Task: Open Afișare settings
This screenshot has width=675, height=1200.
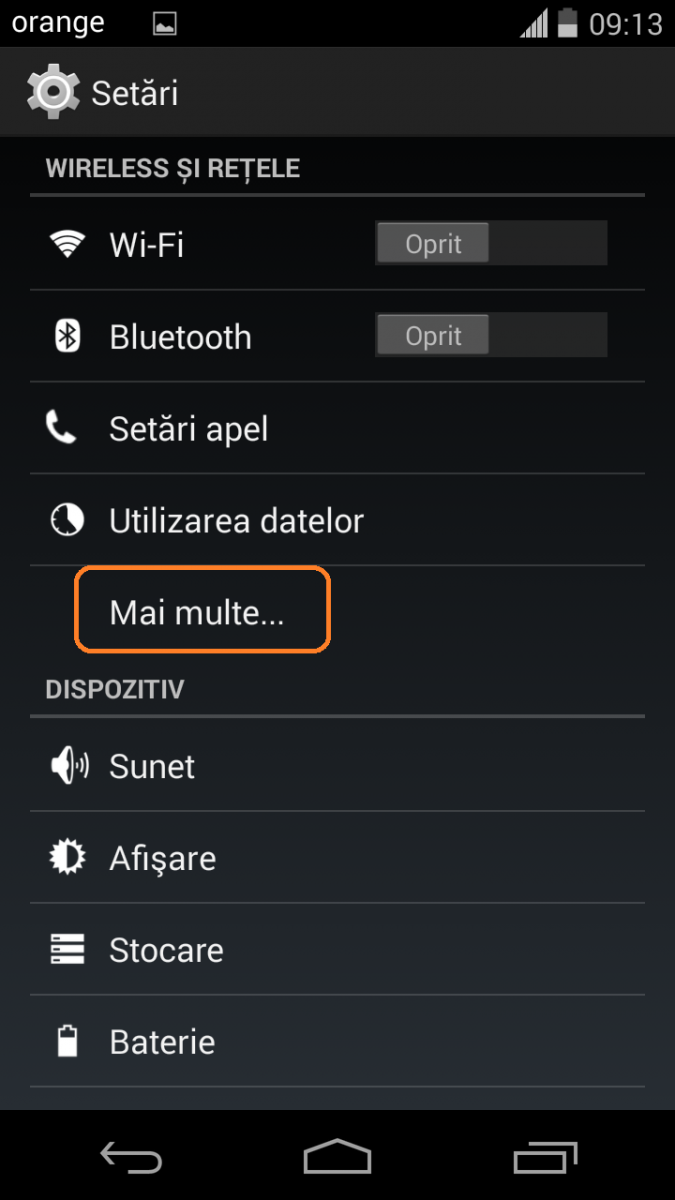Action: click(162, 859)
